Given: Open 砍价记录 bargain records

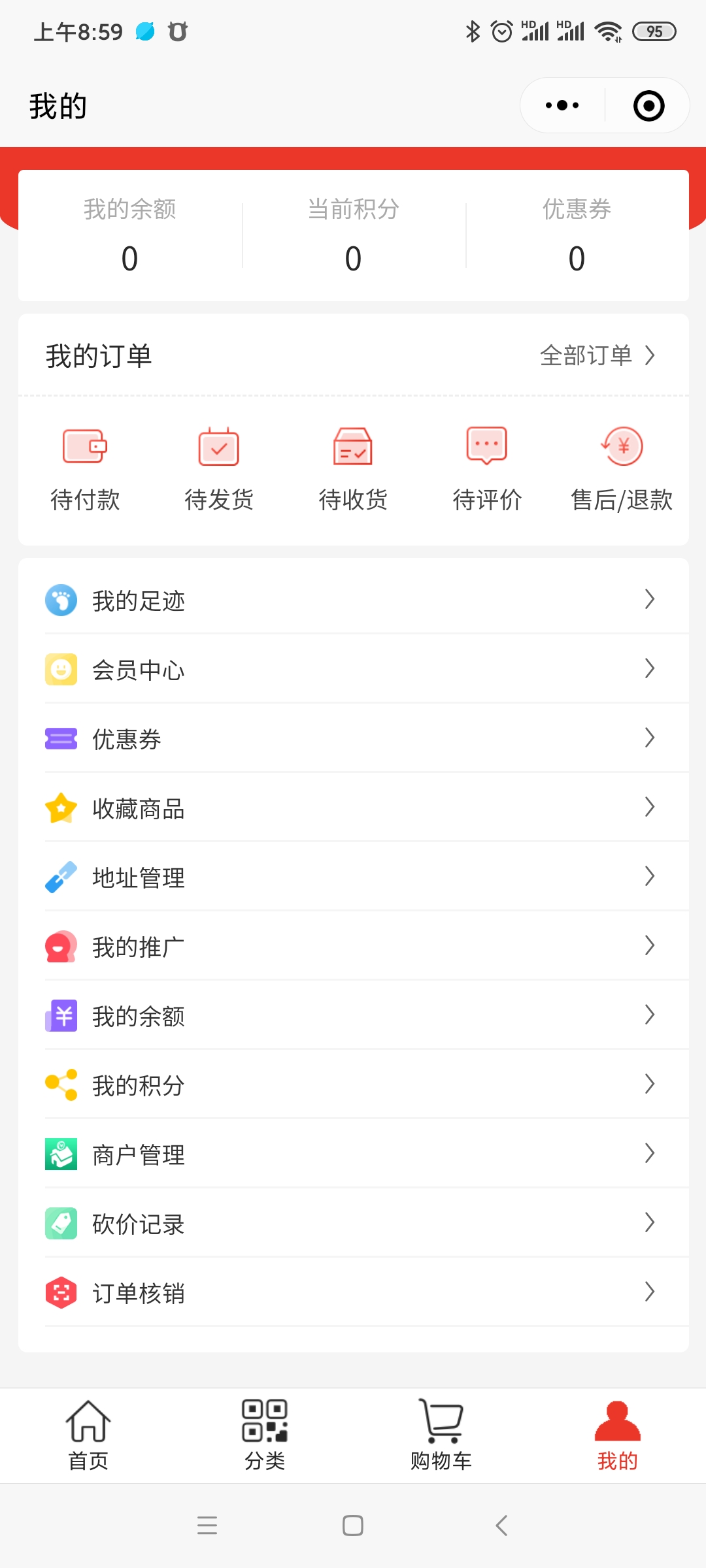Looking at the screenshot, I should click(354, 1223).
